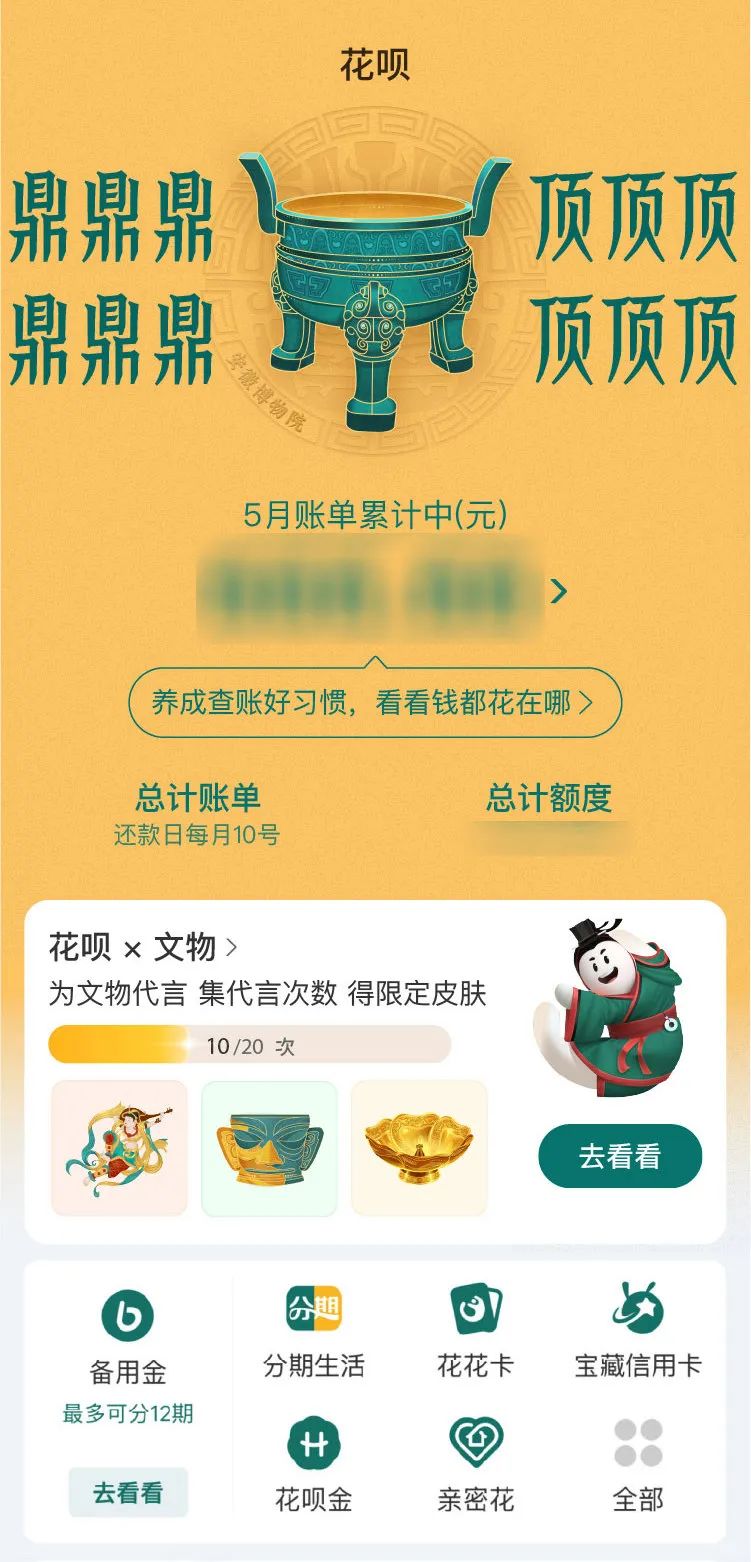The image size is (751, 1562).
Task: Open 宝藏信用卡
Action: [x=638, y=1333]
